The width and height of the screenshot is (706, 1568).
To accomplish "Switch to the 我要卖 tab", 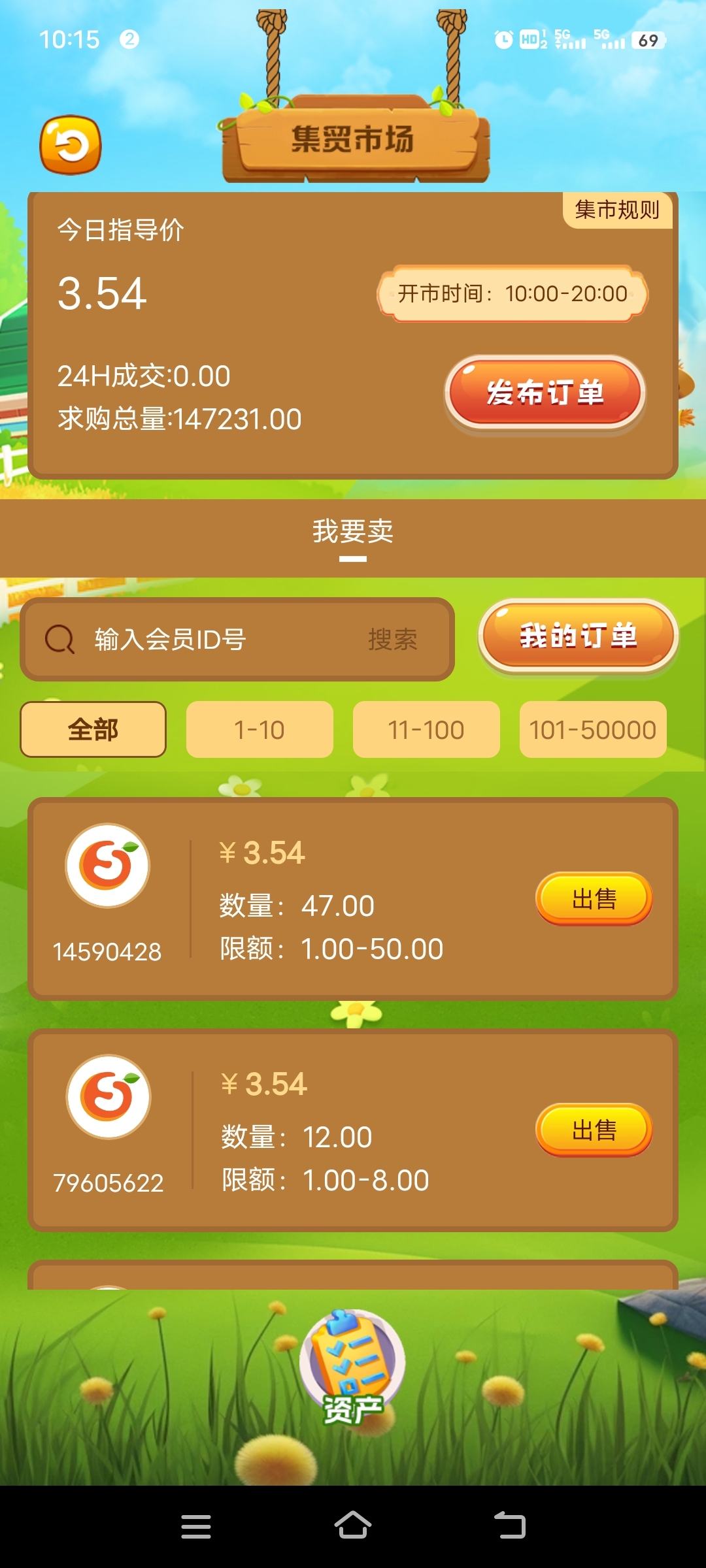I will tap(353, 531).
